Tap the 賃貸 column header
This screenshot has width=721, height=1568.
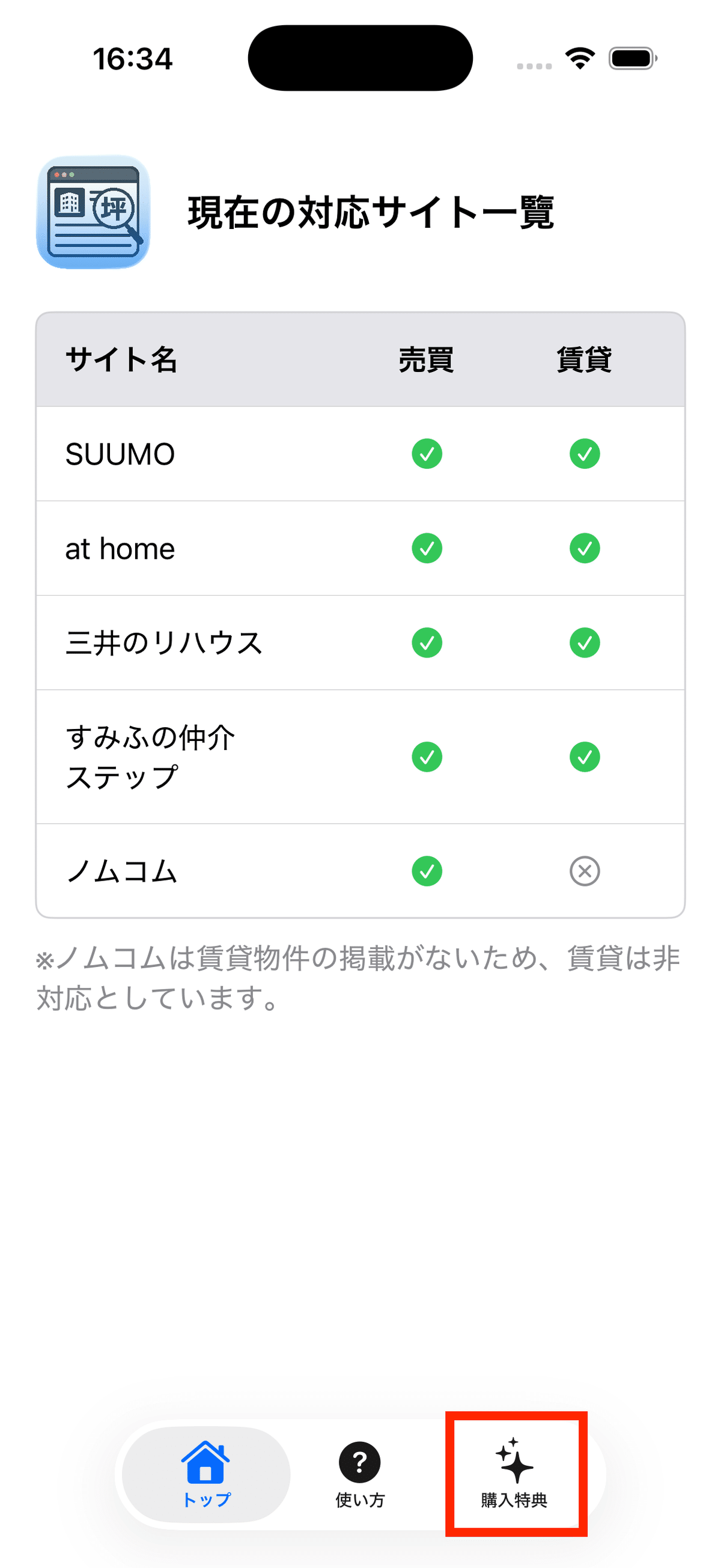tap(584, 360)
